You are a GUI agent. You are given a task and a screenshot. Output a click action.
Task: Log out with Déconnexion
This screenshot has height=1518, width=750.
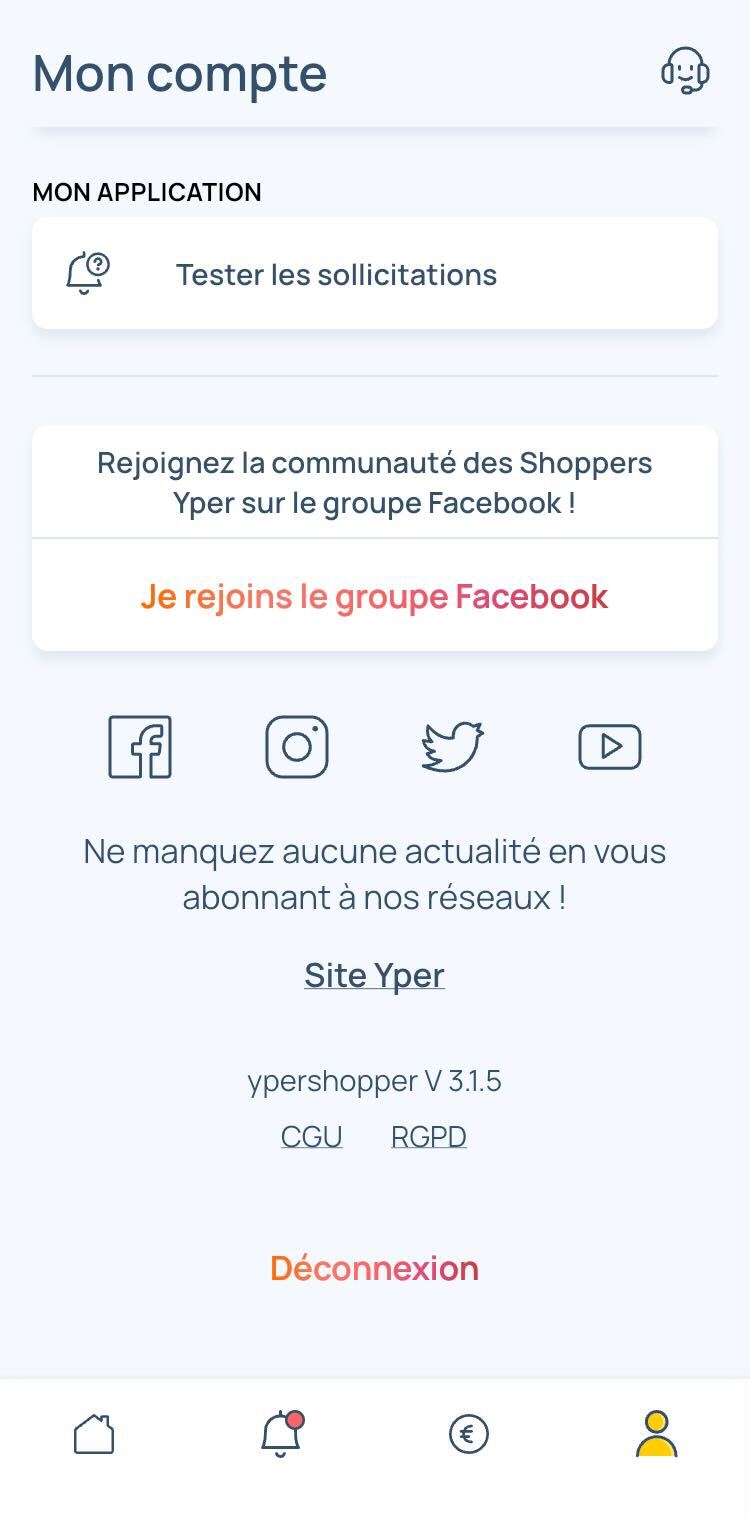pos(375,1268)
